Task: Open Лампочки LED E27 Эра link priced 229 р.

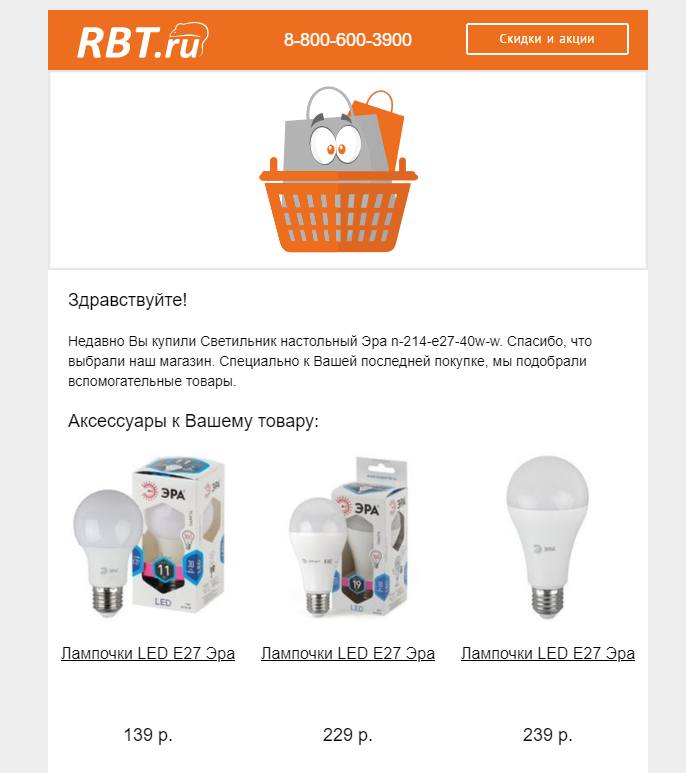Action: click(348, 654)
